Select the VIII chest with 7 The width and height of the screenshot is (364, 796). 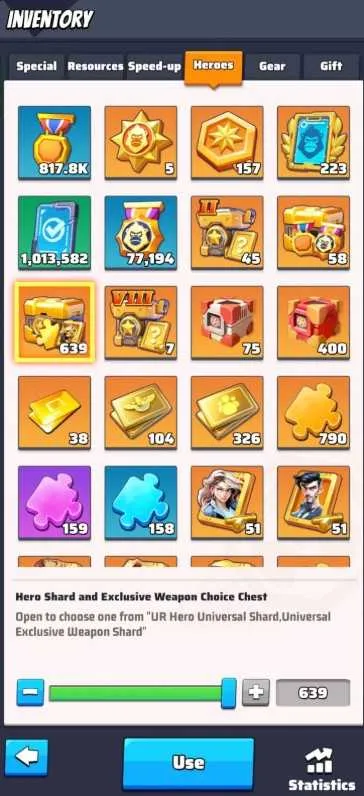tap(141, 322)
